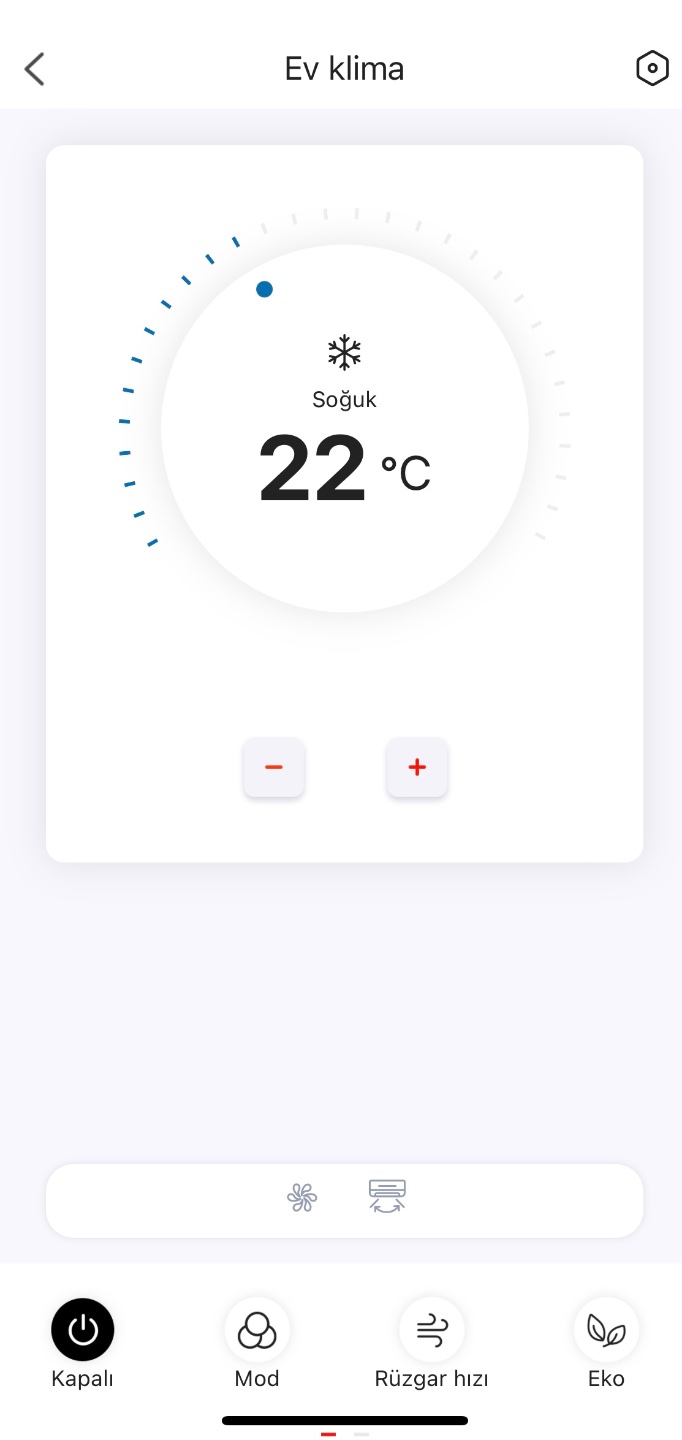This screenshot has height=1440, width=682.
Task: Lower temperature with the minus button
Action: (274, 768)
